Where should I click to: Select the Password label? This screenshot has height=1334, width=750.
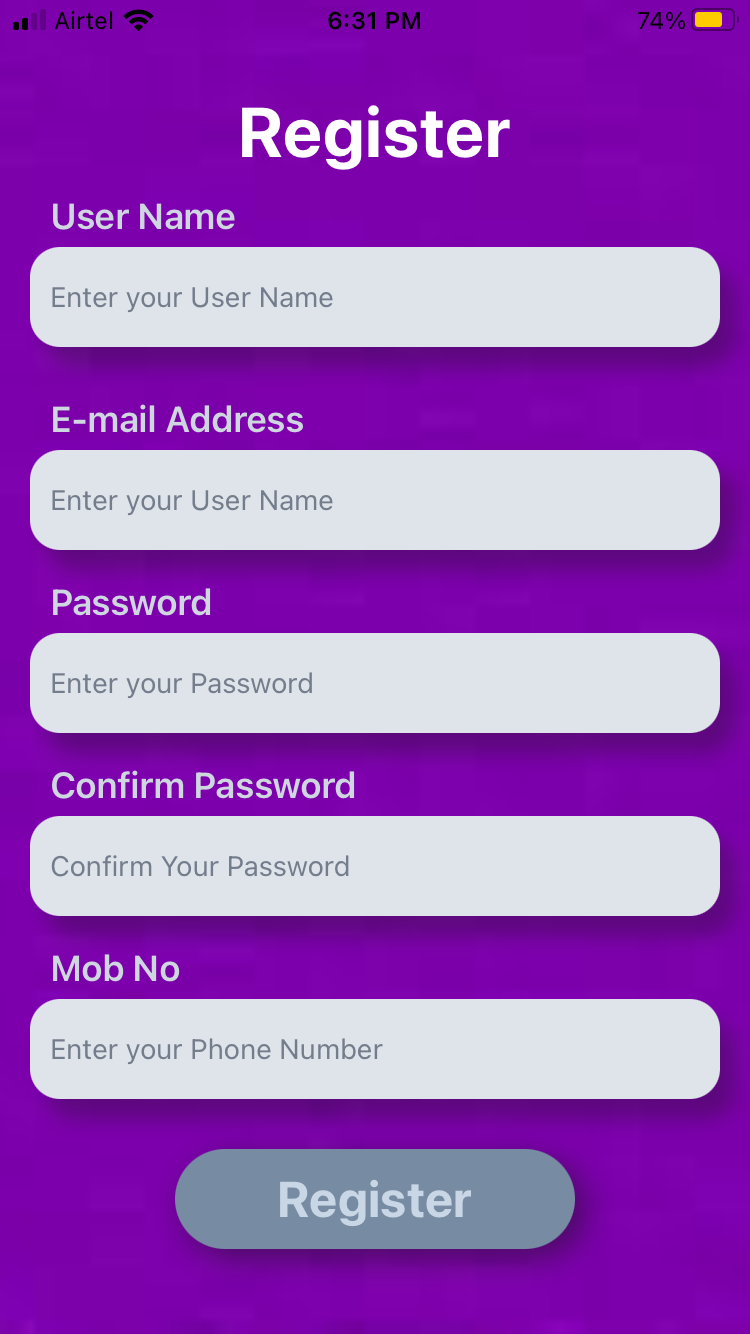point(131,602)
